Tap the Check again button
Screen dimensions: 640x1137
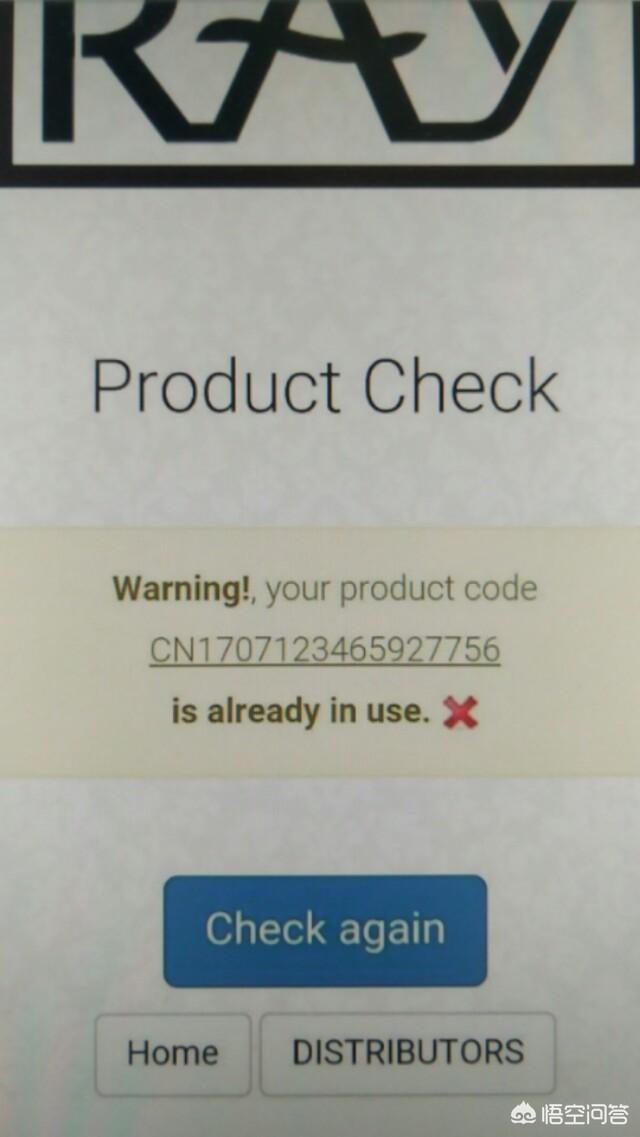point(325,930)
